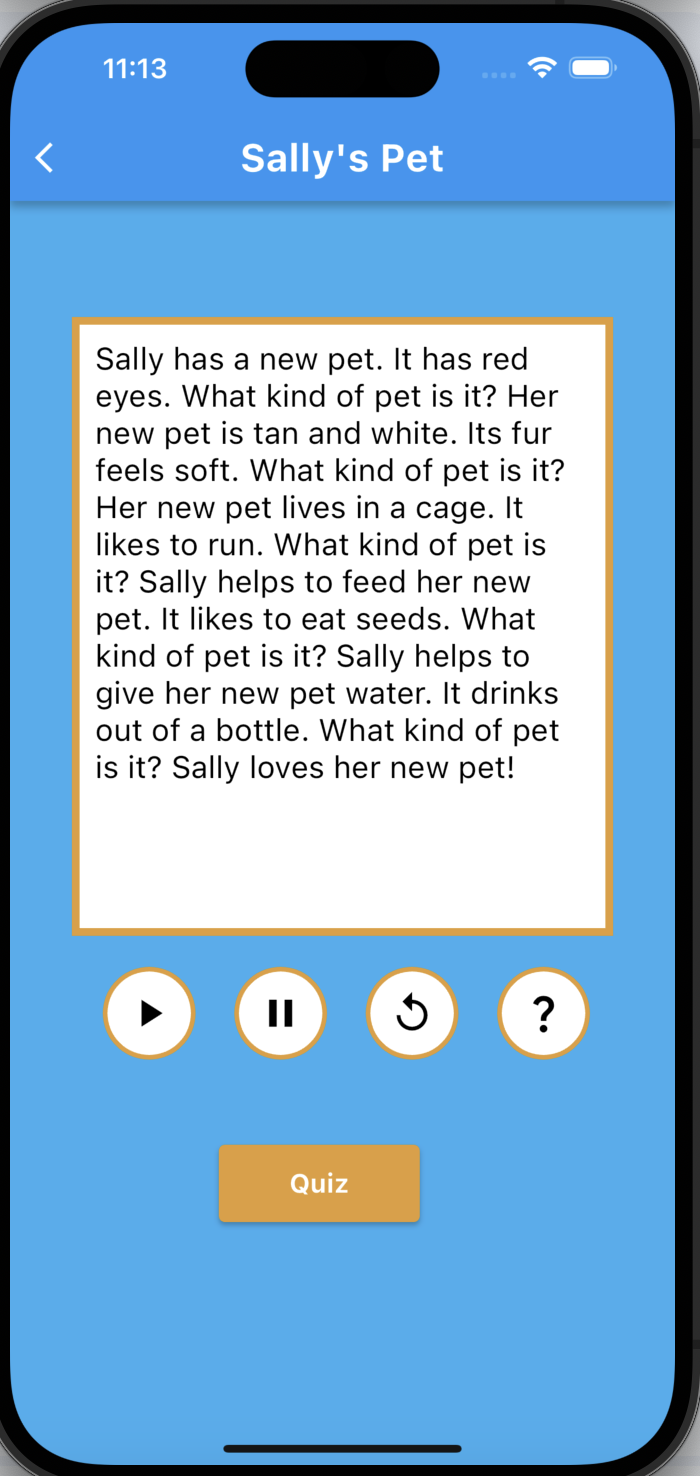700x1476 pixels.
Task: Go back using the header arrow
Action: [x=44, y=158]
